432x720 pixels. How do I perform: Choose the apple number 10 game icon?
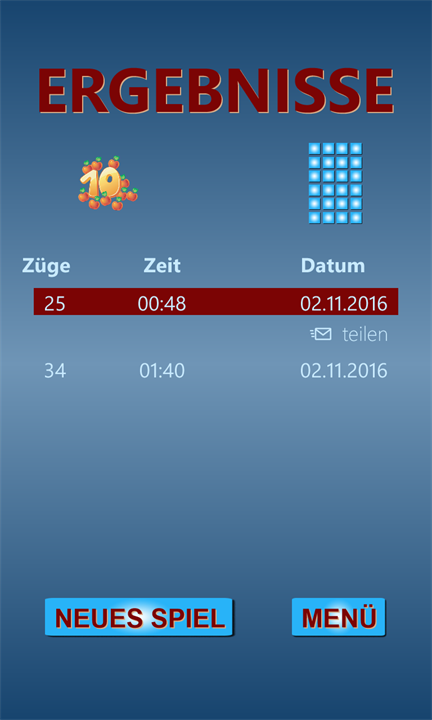[108, 183]
